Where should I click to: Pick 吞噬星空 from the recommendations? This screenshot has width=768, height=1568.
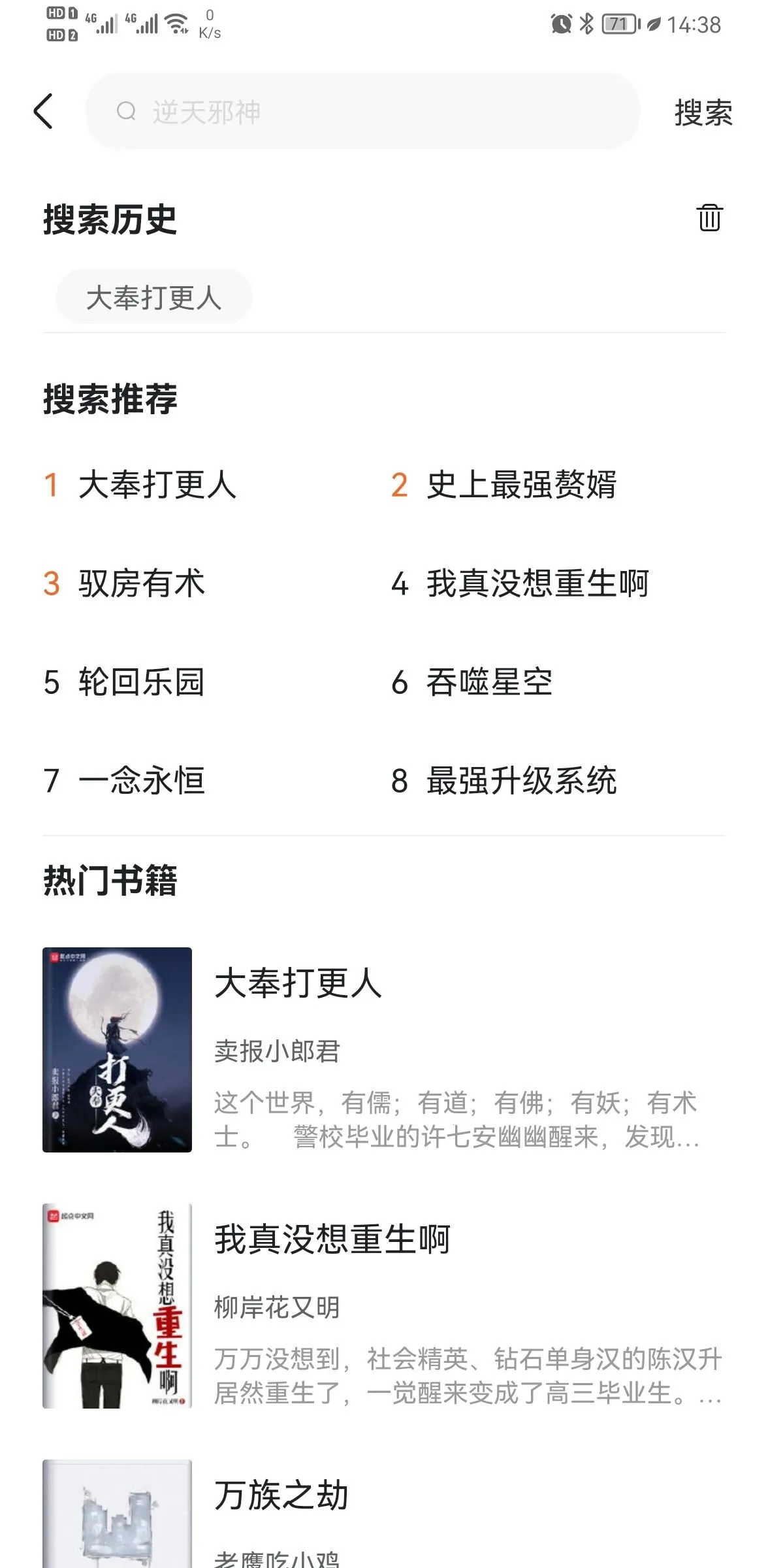coord(489,683)
